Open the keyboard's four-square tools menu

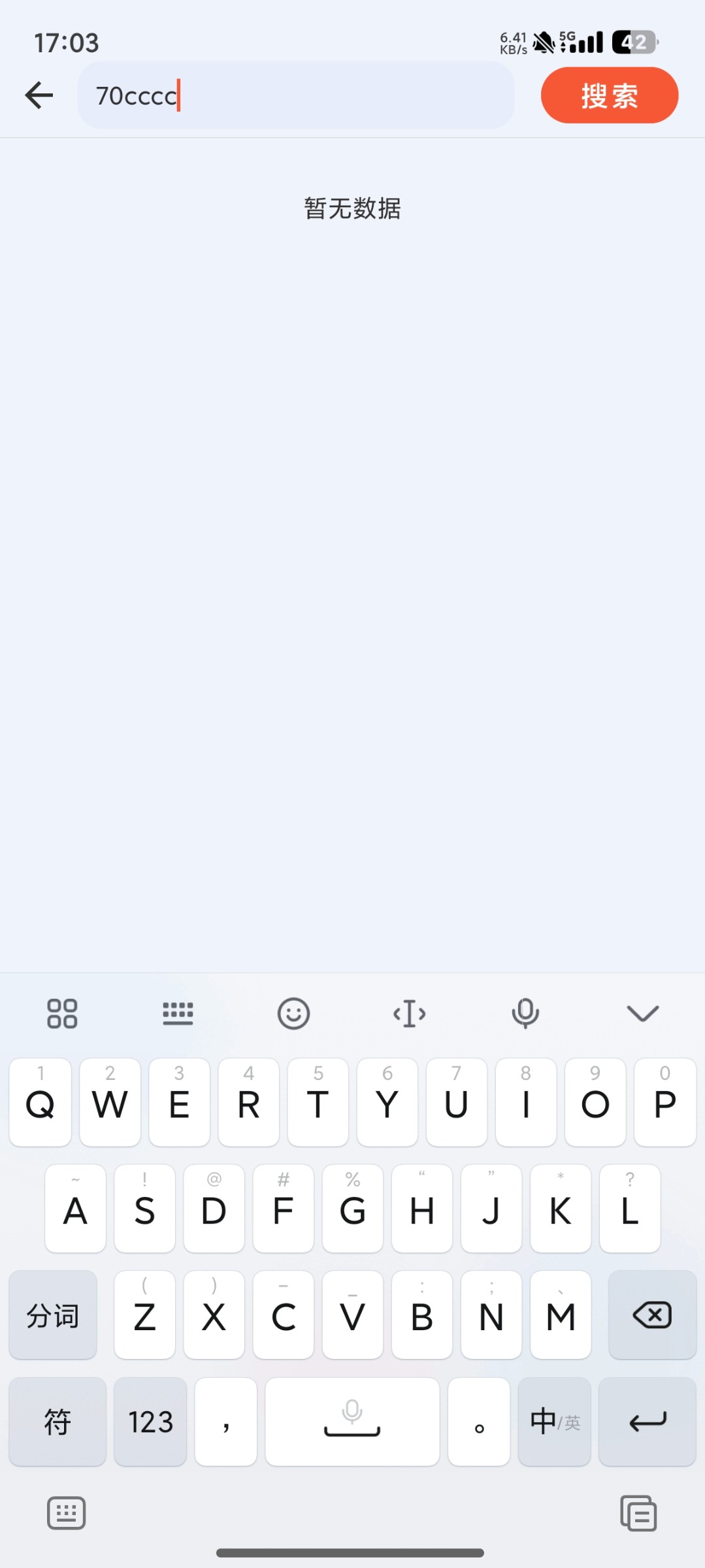coord(62,1013)
